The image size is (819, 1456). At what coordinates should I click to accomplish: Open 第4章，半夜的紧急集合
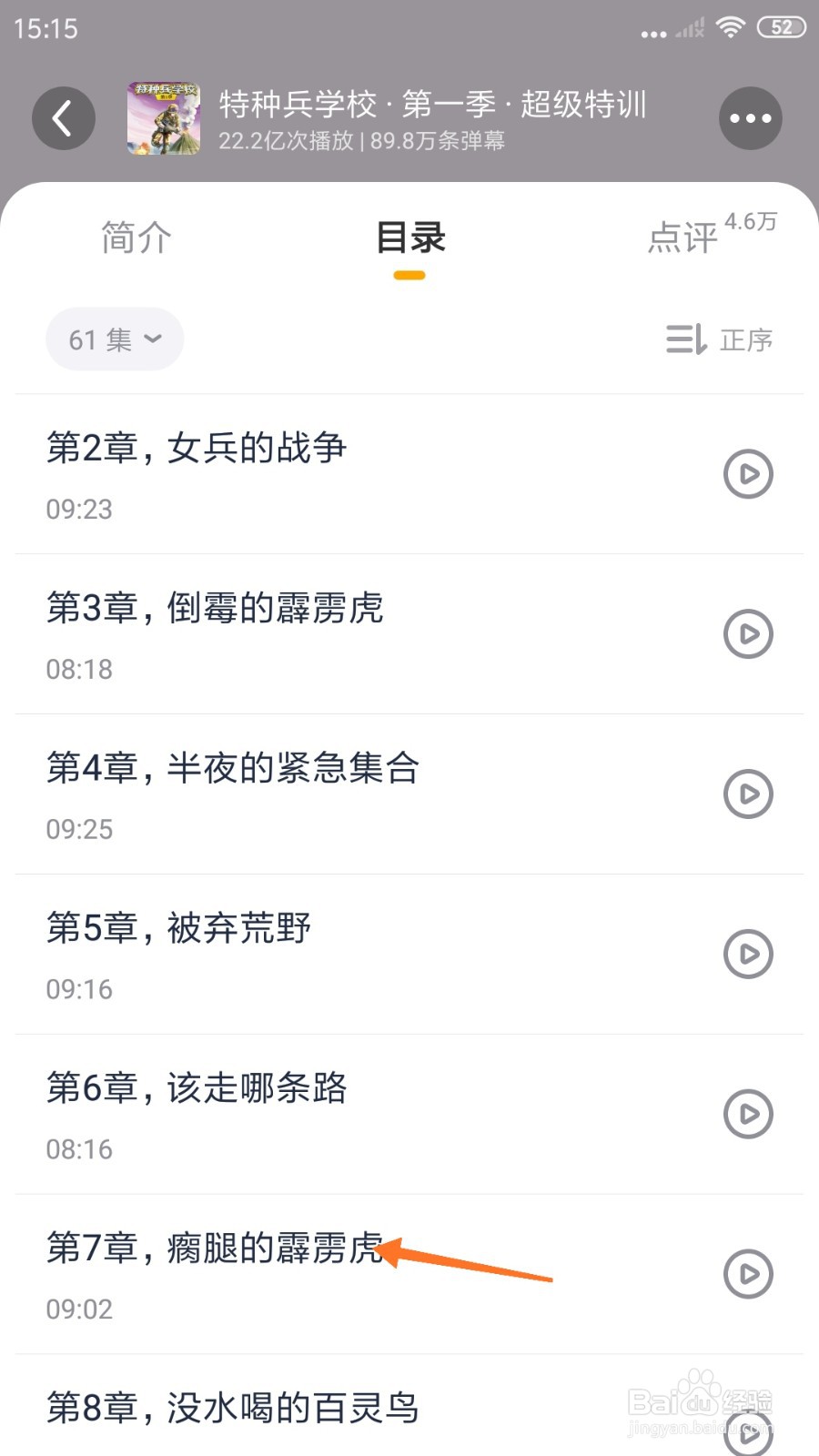(409, 794)
